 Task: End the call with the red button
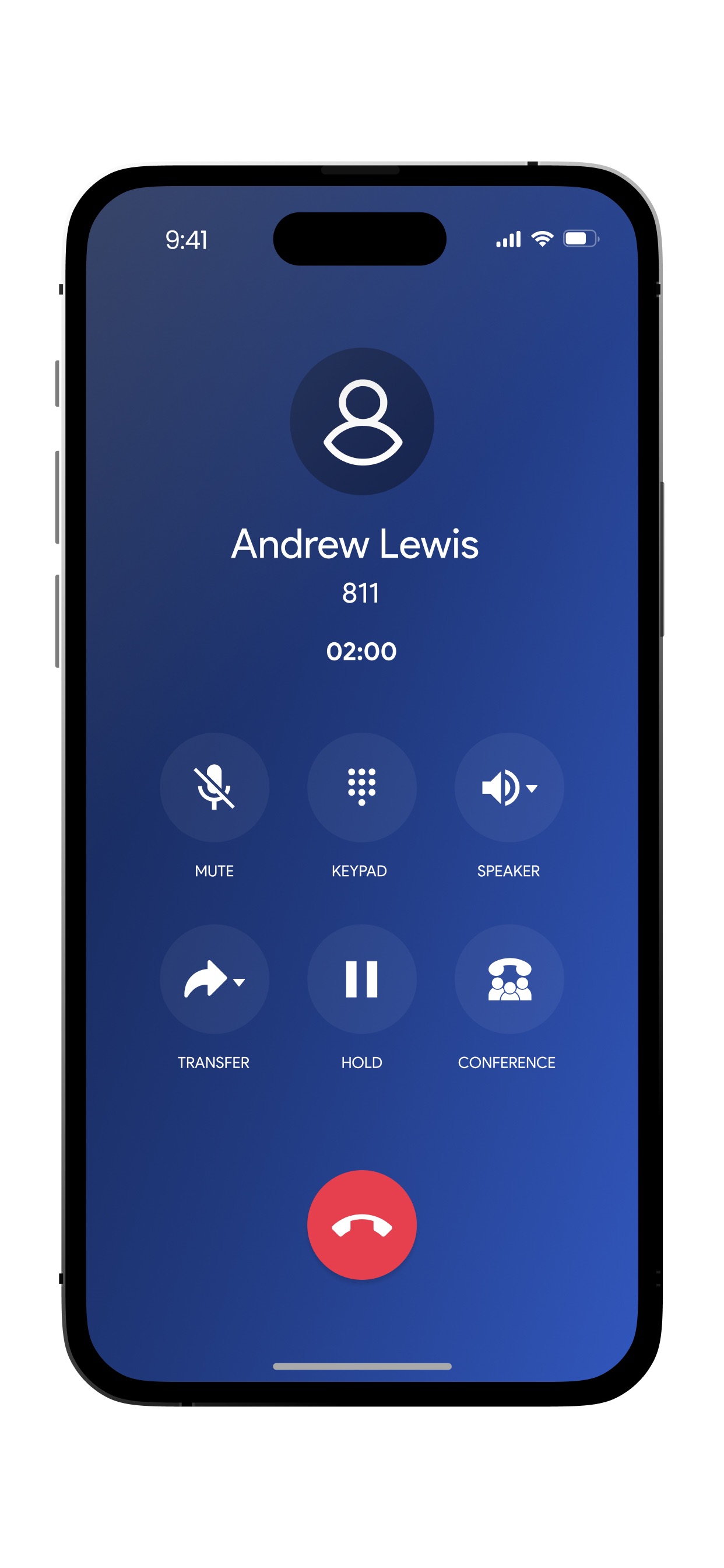click(361, 1224)
